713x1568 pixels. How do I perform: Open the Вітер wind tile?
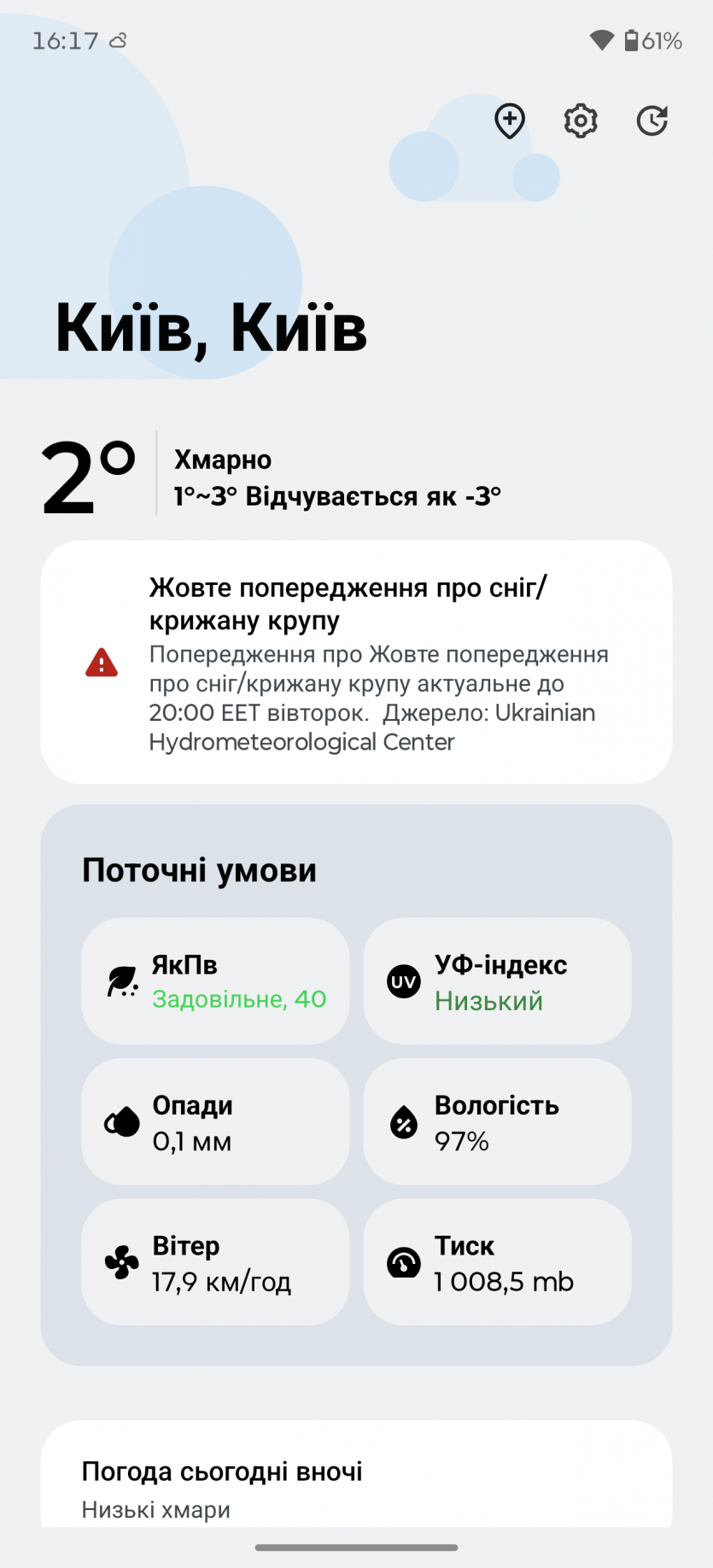point(215,1261)
